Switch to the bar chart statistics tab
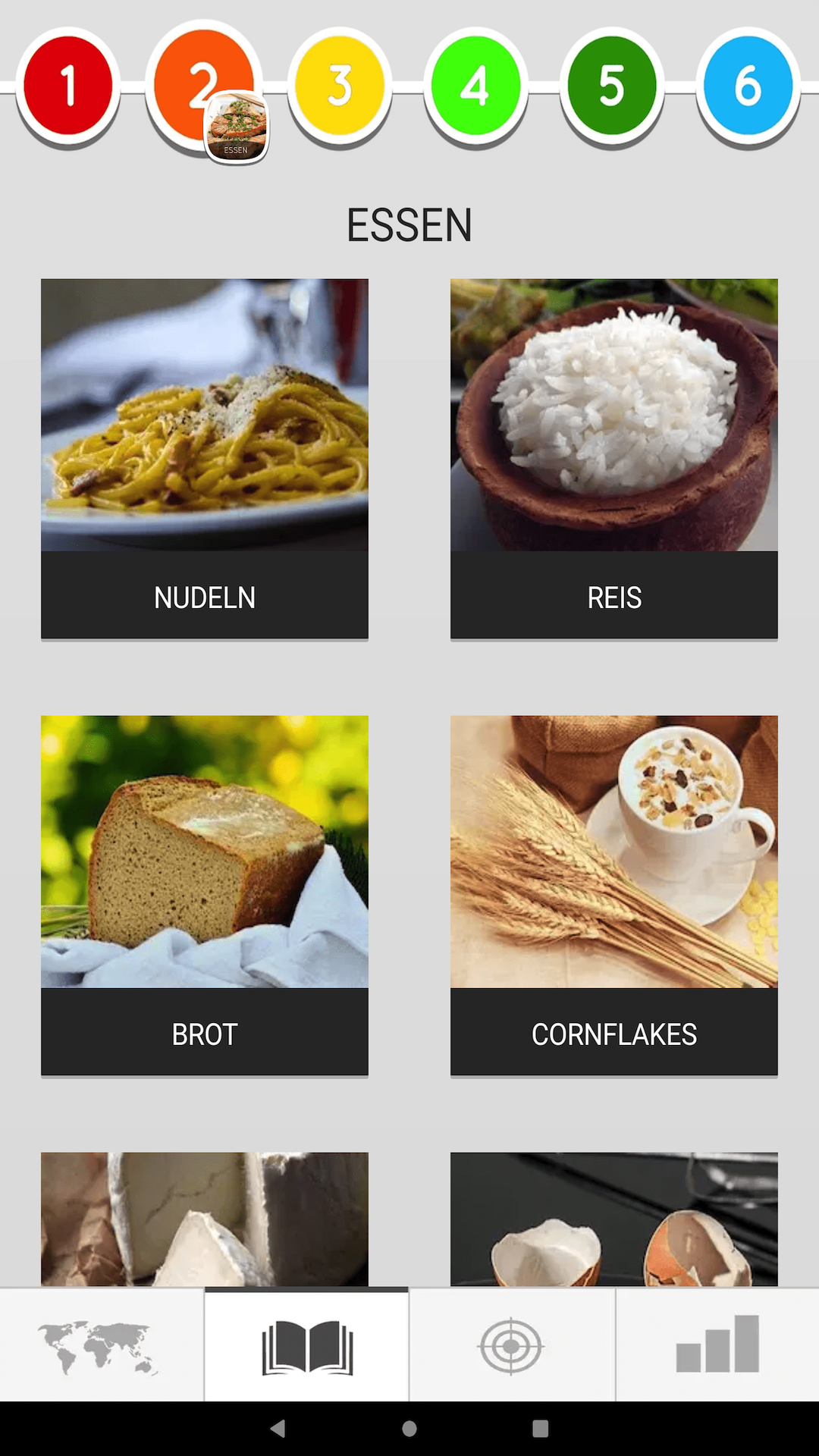The height and width of the screenshot is (1456, 819). tap(717, 1345)
